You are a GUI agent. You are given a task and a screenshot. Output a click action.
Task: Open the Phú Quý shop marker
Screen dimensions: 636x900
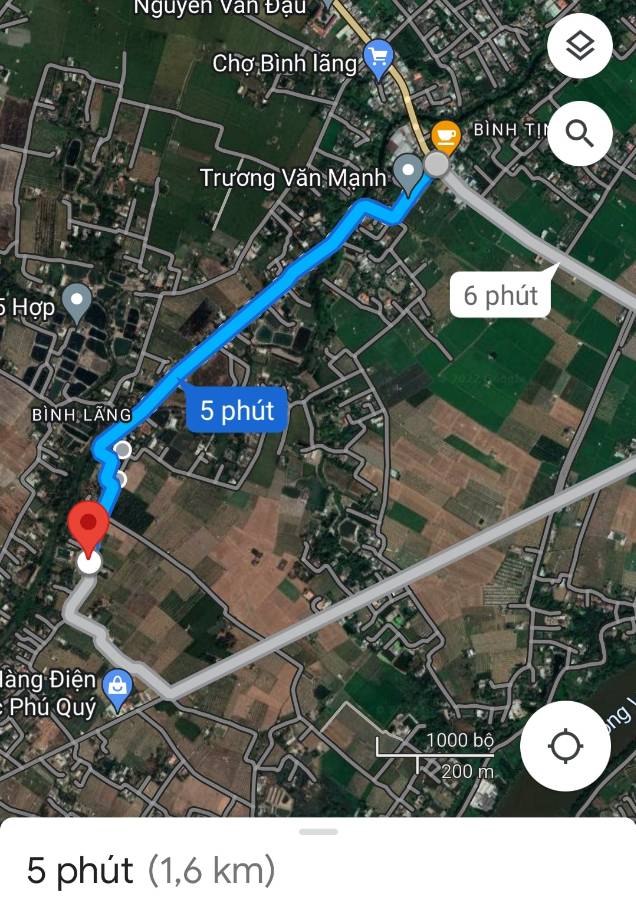(118, 688)
